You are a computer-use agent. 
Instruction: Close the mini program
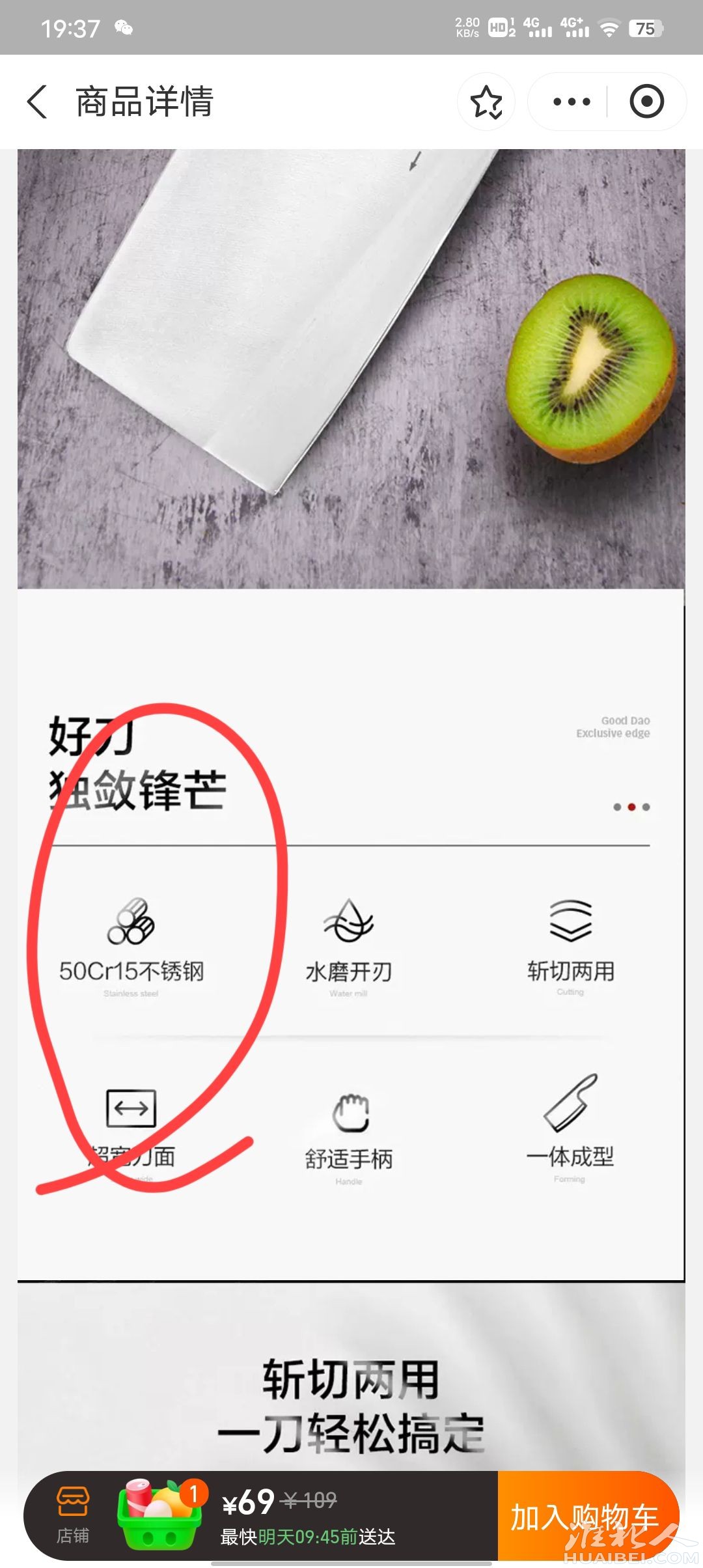click(x=646, y=102)
